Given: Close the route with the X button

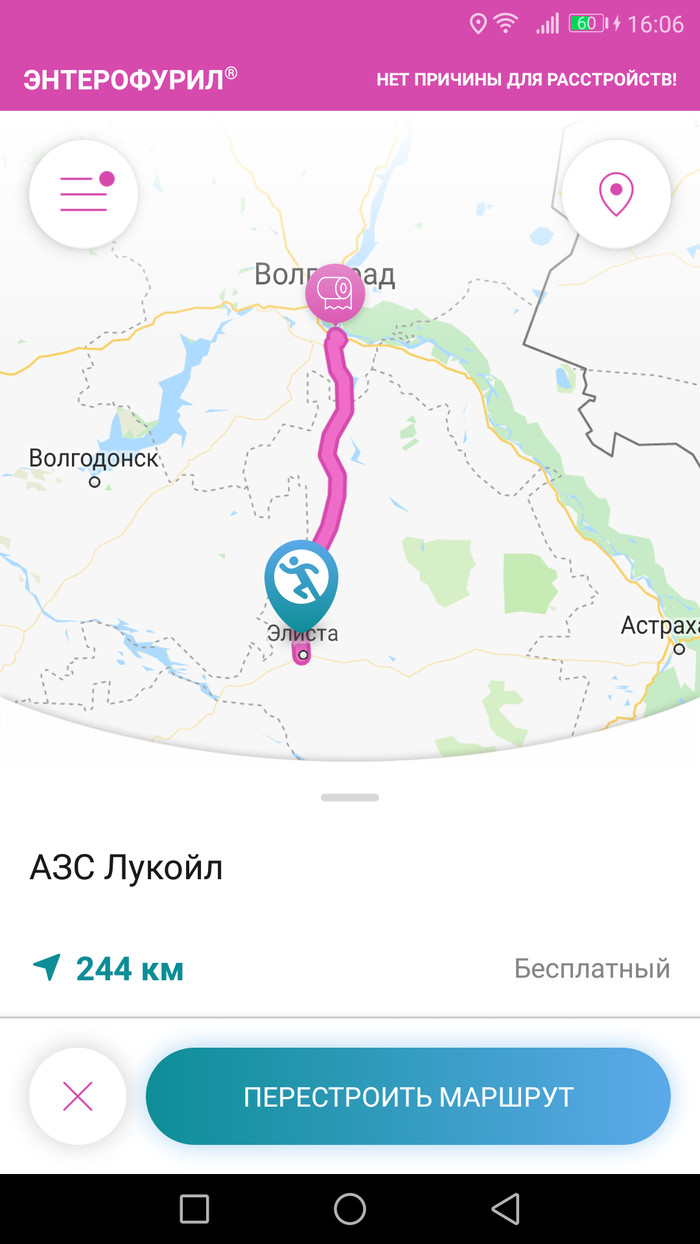Looking at the screenshot, I should click(78, 1096).
